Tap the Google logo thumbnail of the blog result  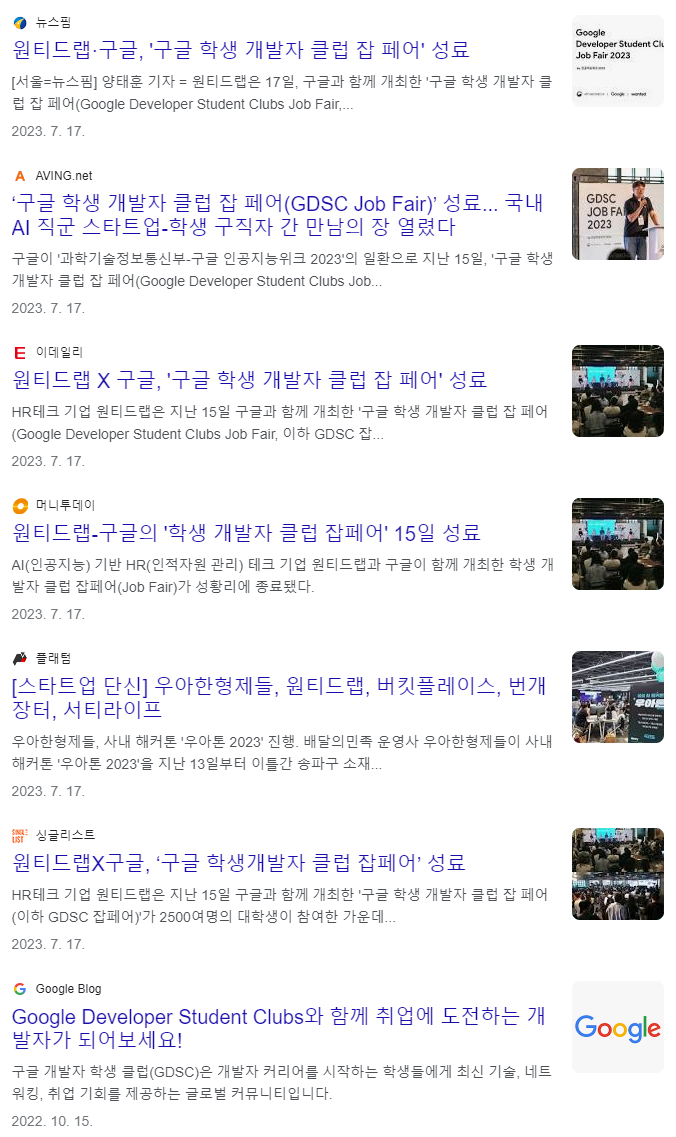pos(617,1027)
